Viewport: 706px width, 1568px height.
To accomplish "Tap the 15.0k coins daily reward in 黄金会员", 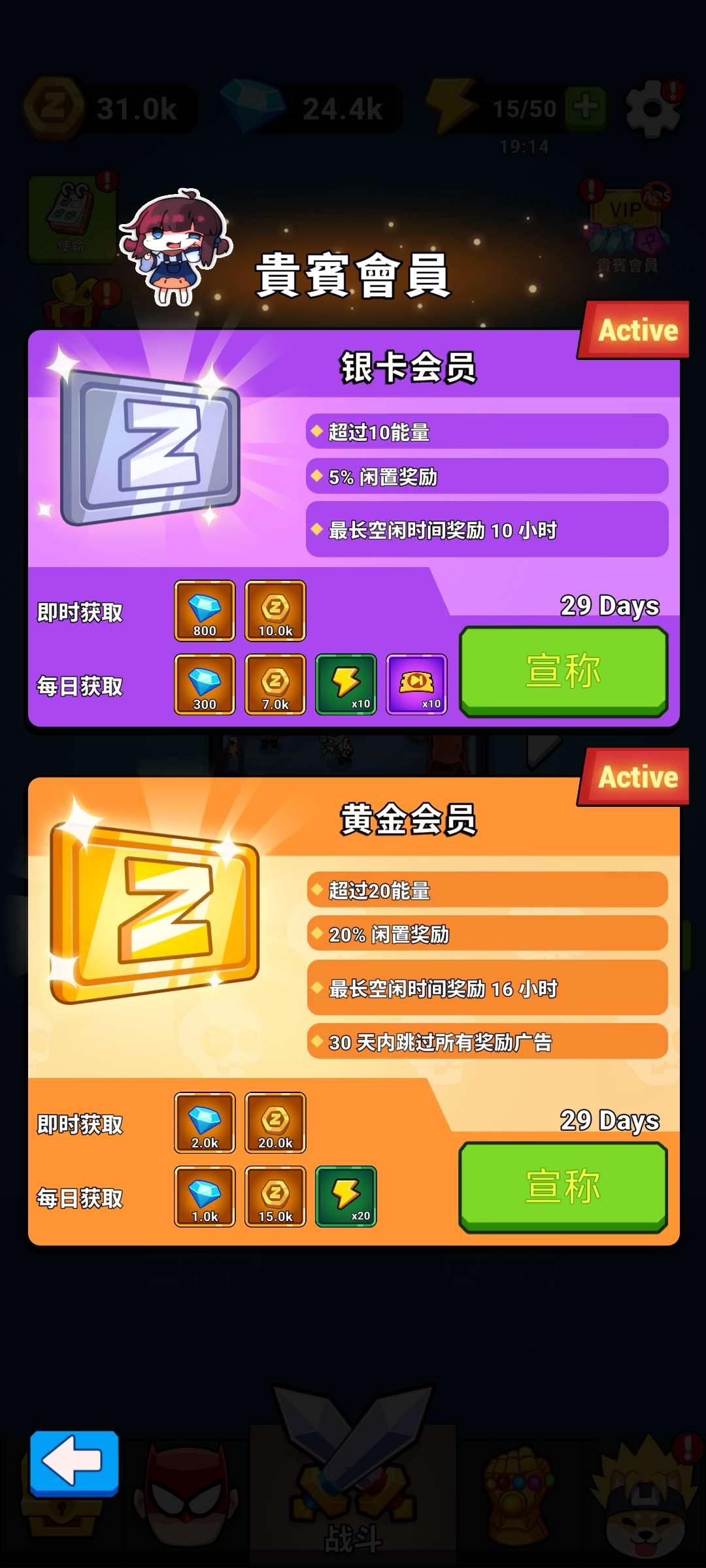I will [275, 1196].
